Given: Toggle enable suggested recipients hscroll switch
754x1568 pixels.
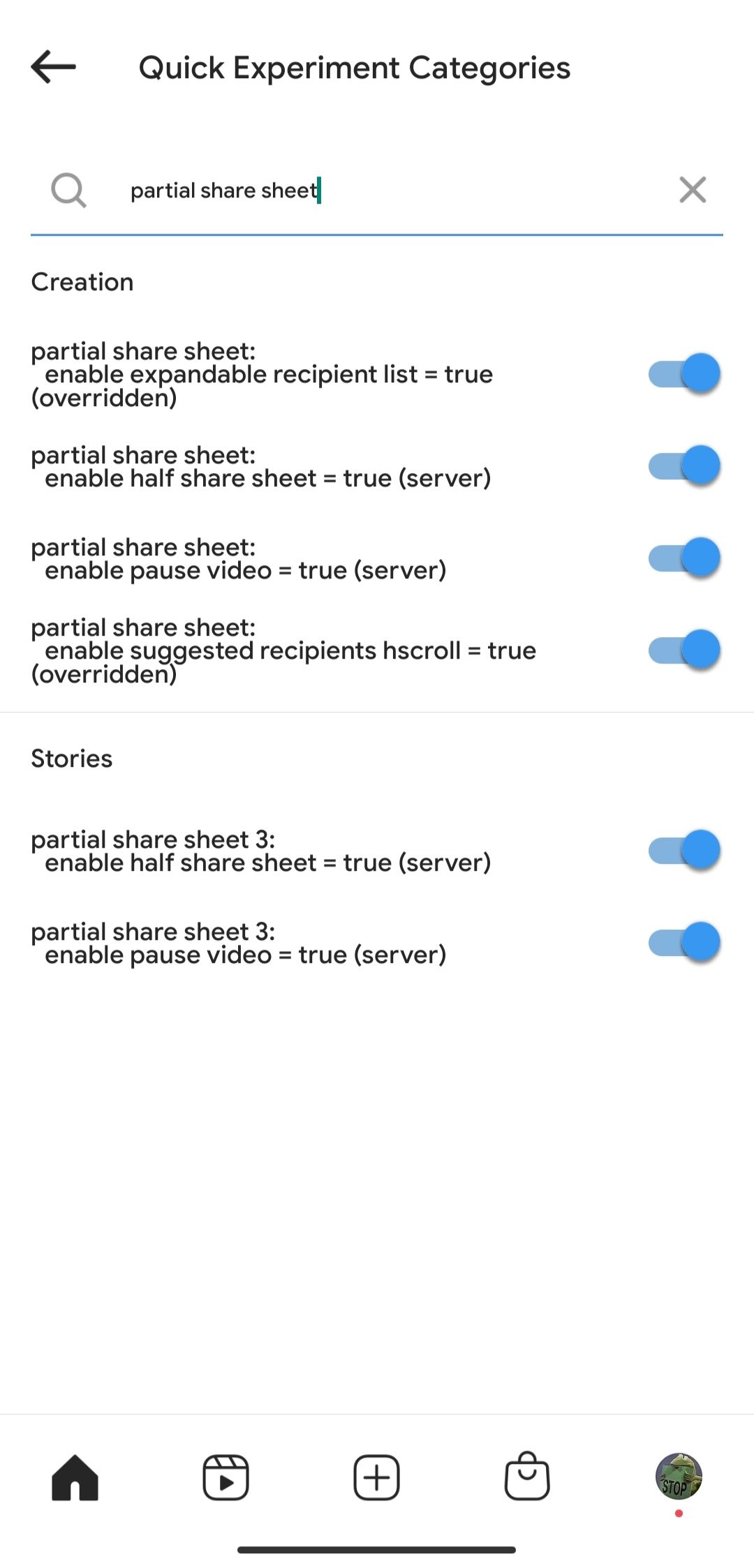Looking at the screenshot, I should [x=683, y=650].
